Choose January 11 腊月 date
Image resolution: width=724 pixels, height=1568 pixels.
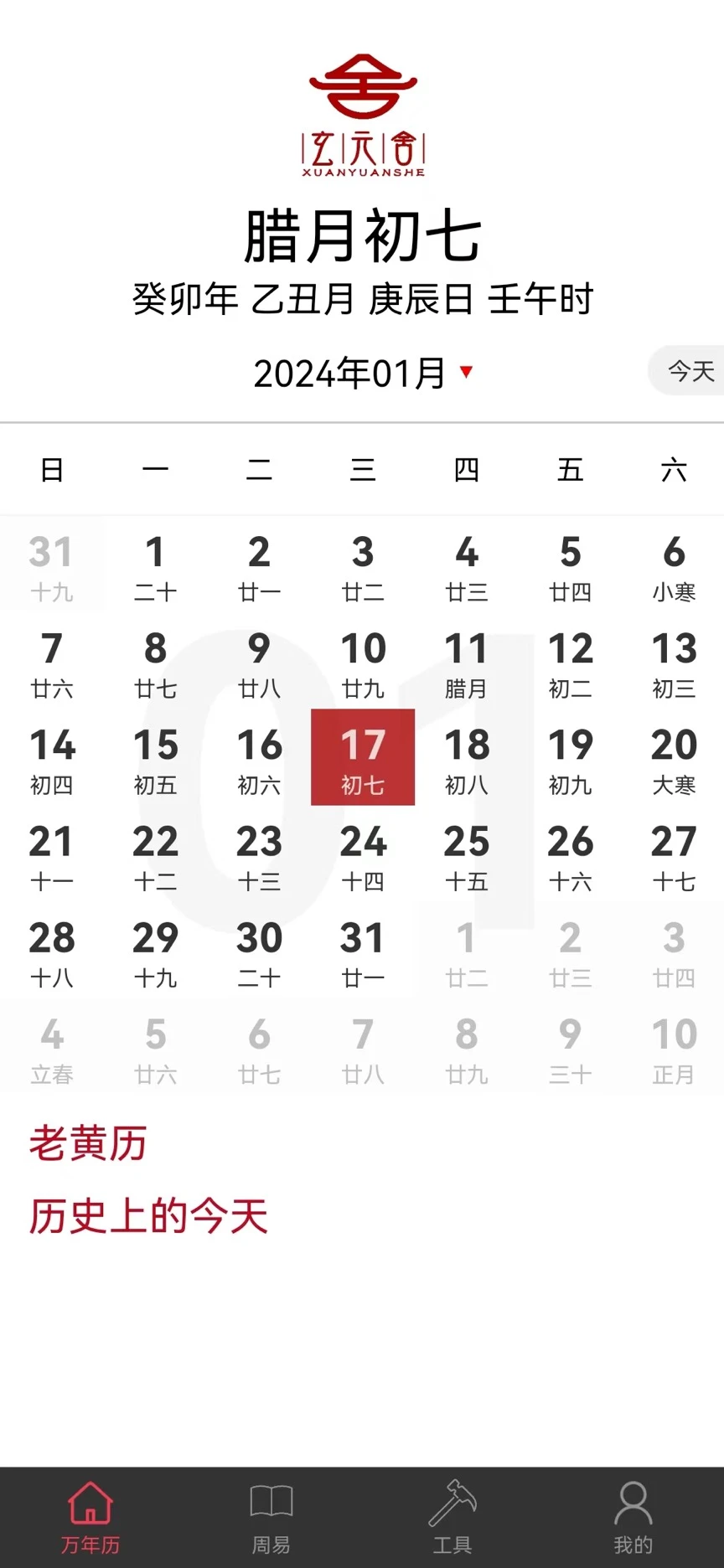[x=466, y=663]
